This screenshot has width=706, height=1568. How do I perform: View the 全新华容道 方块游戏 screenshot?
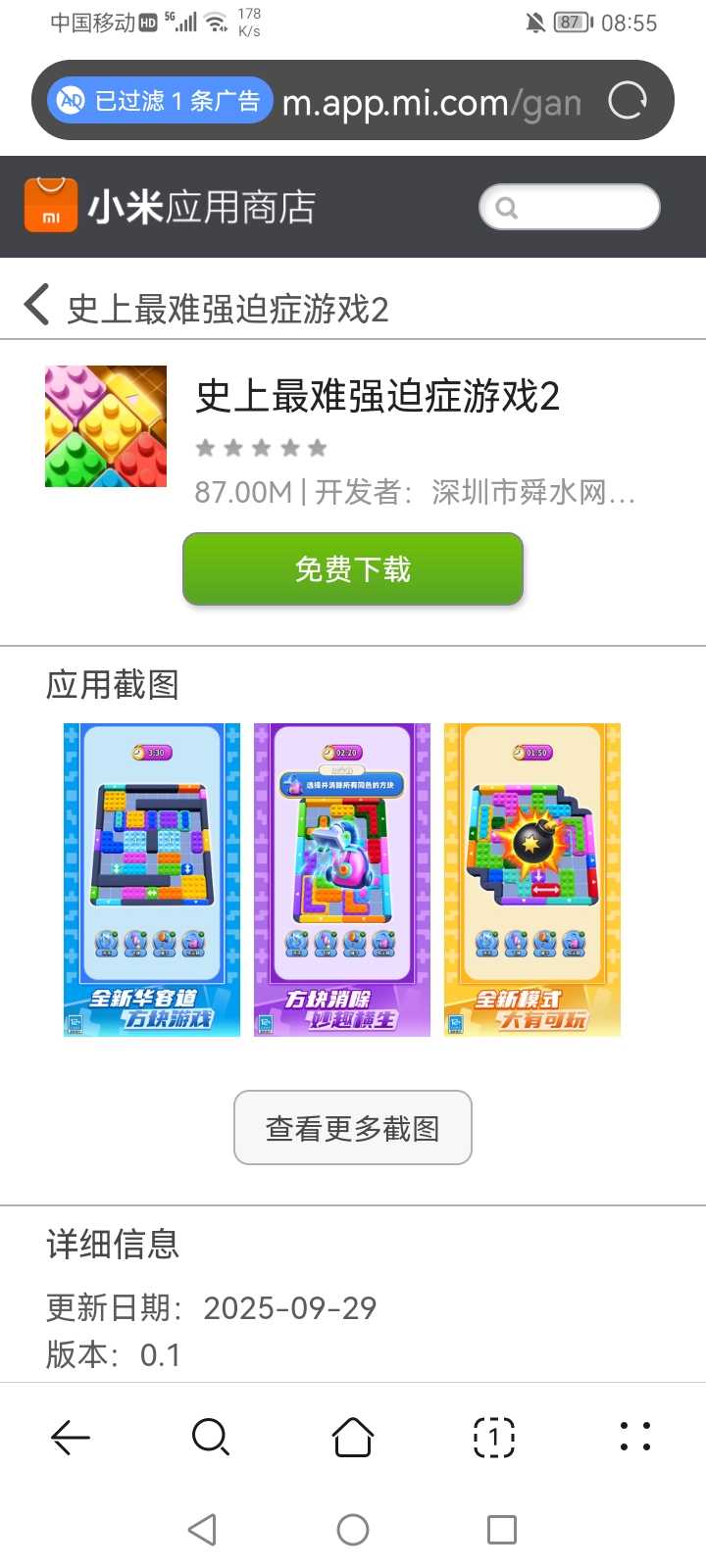pyautogui.click(x=152, y=879)
